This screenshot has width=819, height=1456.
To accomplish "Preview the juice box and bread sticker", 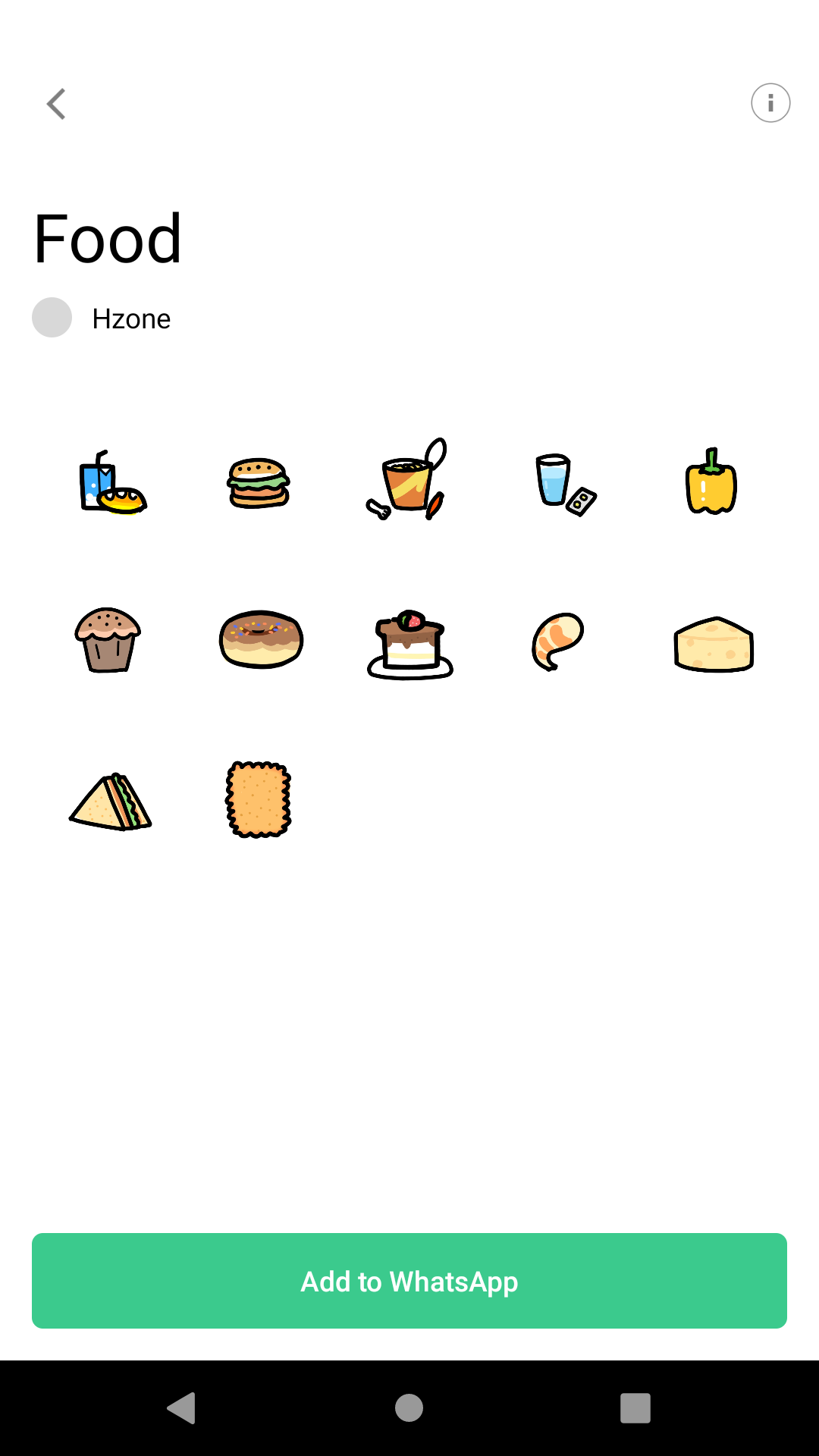I will pos(111,484).
